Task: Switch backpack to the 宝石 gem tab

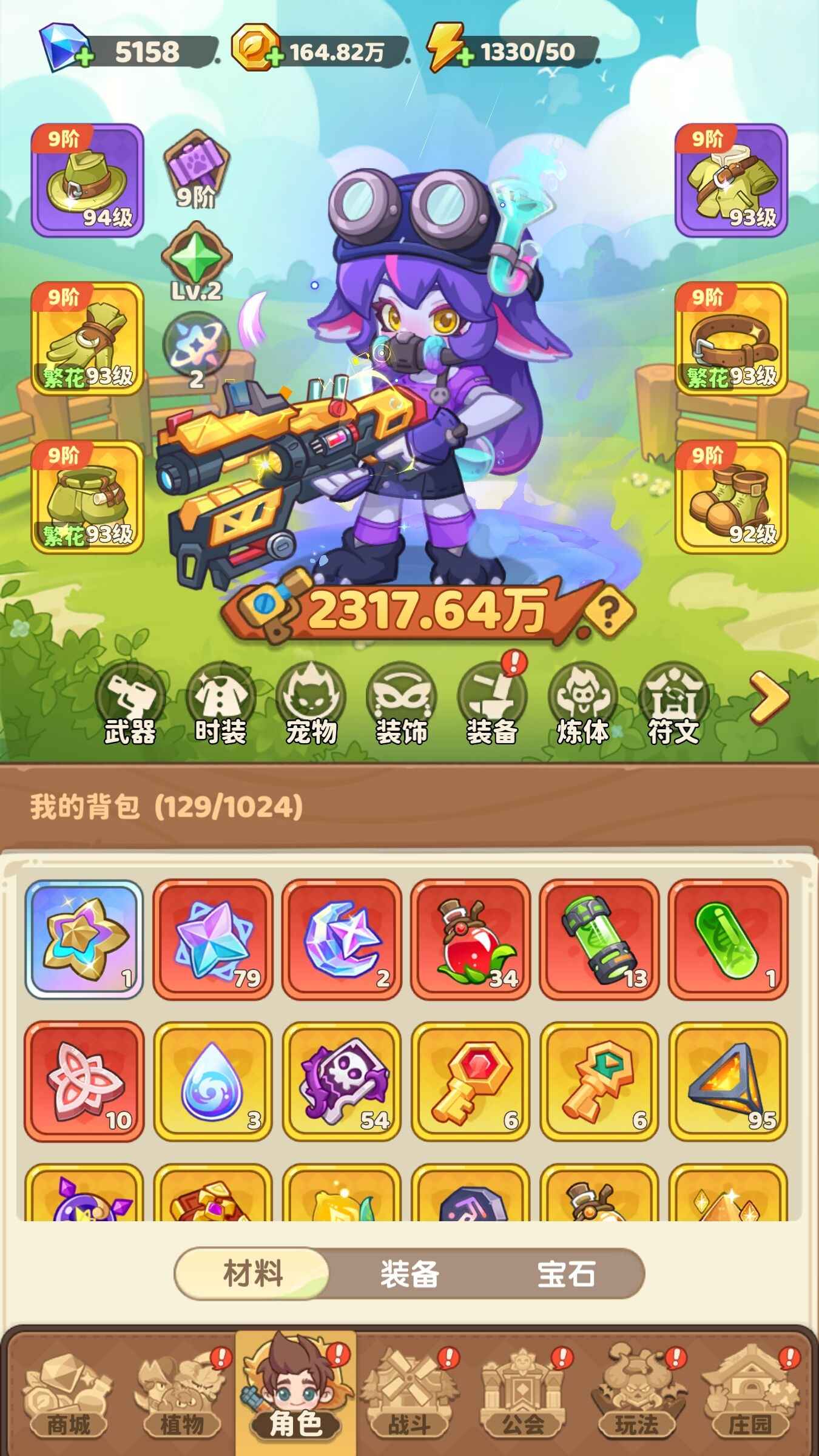Action: (x=566, y=1273)
